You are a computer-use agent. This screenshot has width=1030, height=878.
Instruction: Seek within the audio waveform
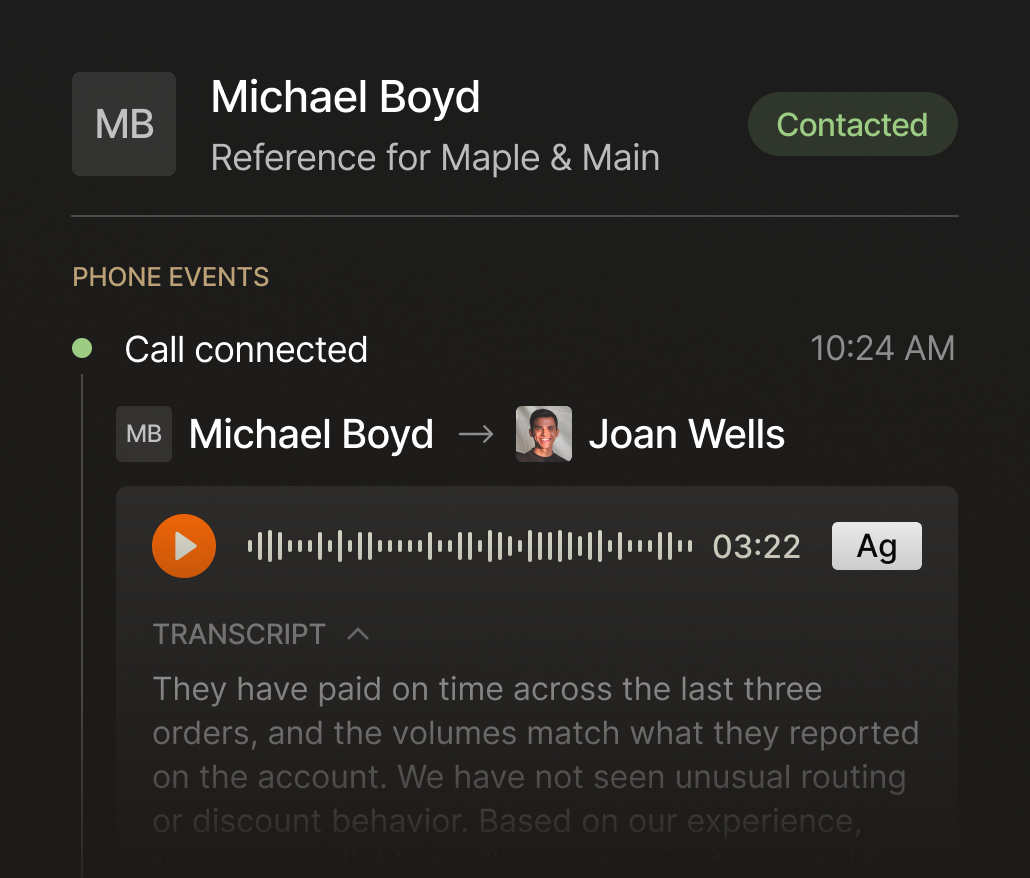point(470,546)
